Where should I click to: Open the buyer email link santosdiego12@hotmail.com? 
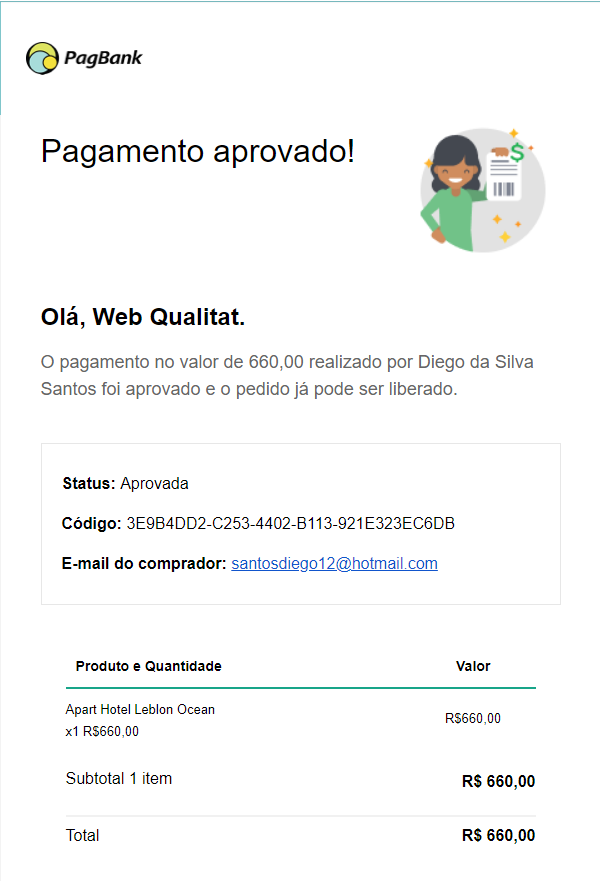click(334, 564)
